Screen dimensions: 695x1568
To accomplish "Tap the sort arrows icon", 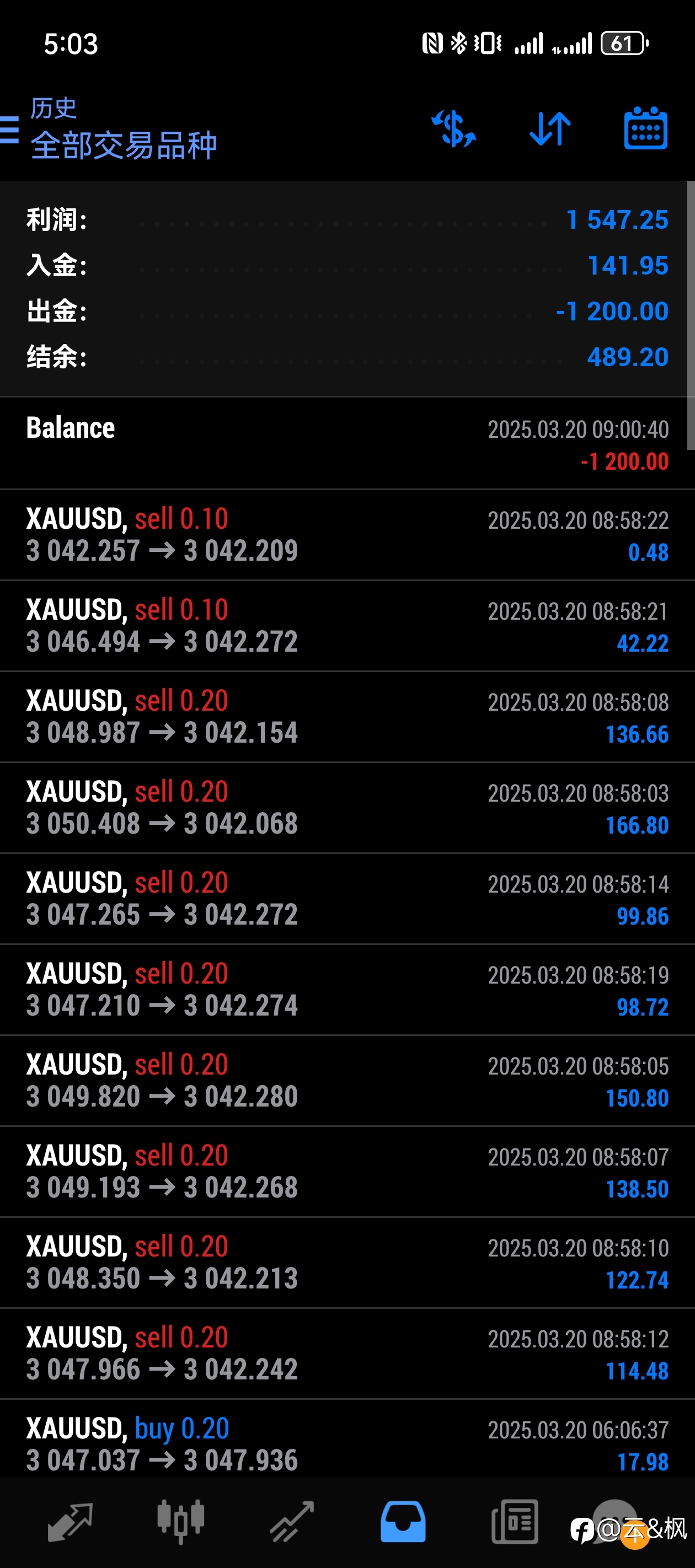I will click(550, 128).
